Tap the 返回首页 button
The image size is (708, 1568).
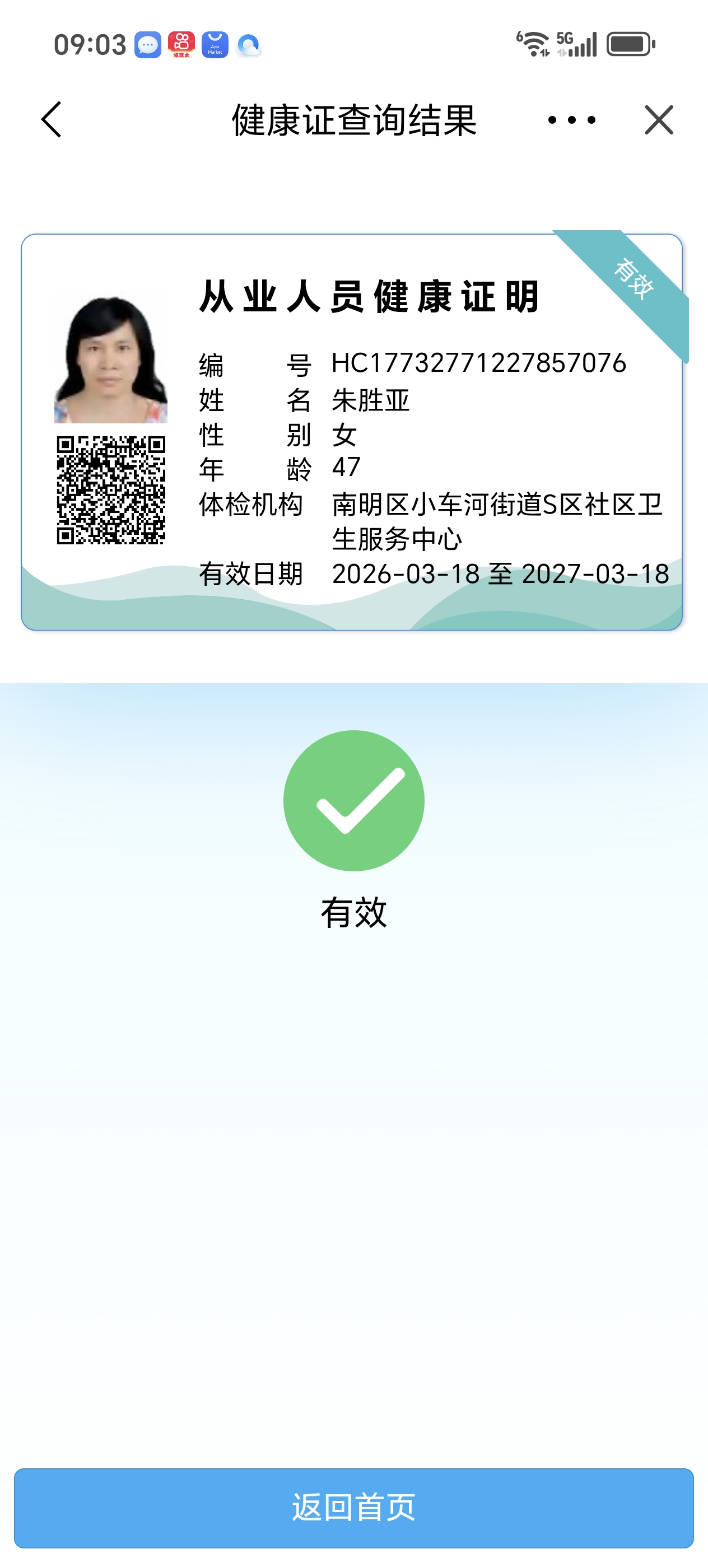[353, 1507]
